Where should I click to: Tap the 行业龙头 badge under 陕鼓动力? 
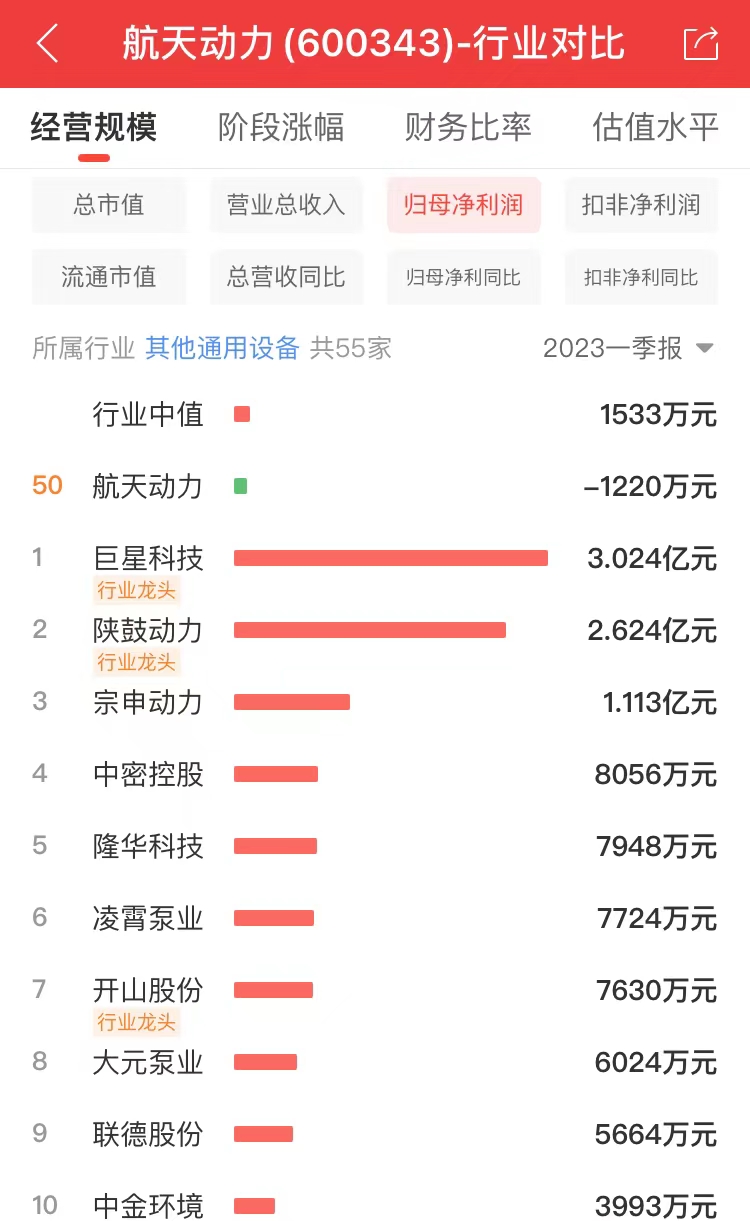tap(135, 662)
